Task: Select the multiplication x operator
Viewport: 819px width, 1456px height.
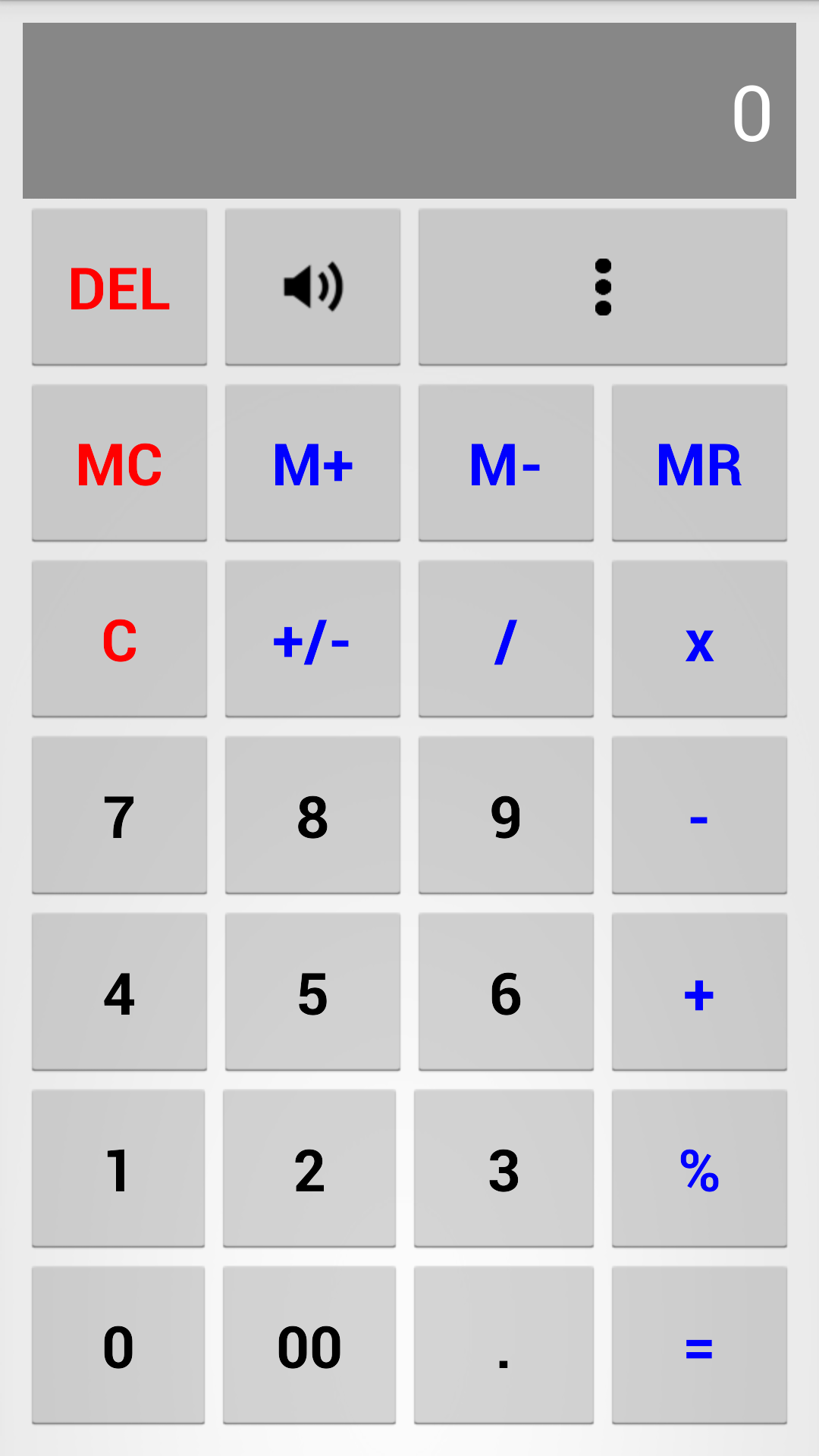Action: coord(699,639)
